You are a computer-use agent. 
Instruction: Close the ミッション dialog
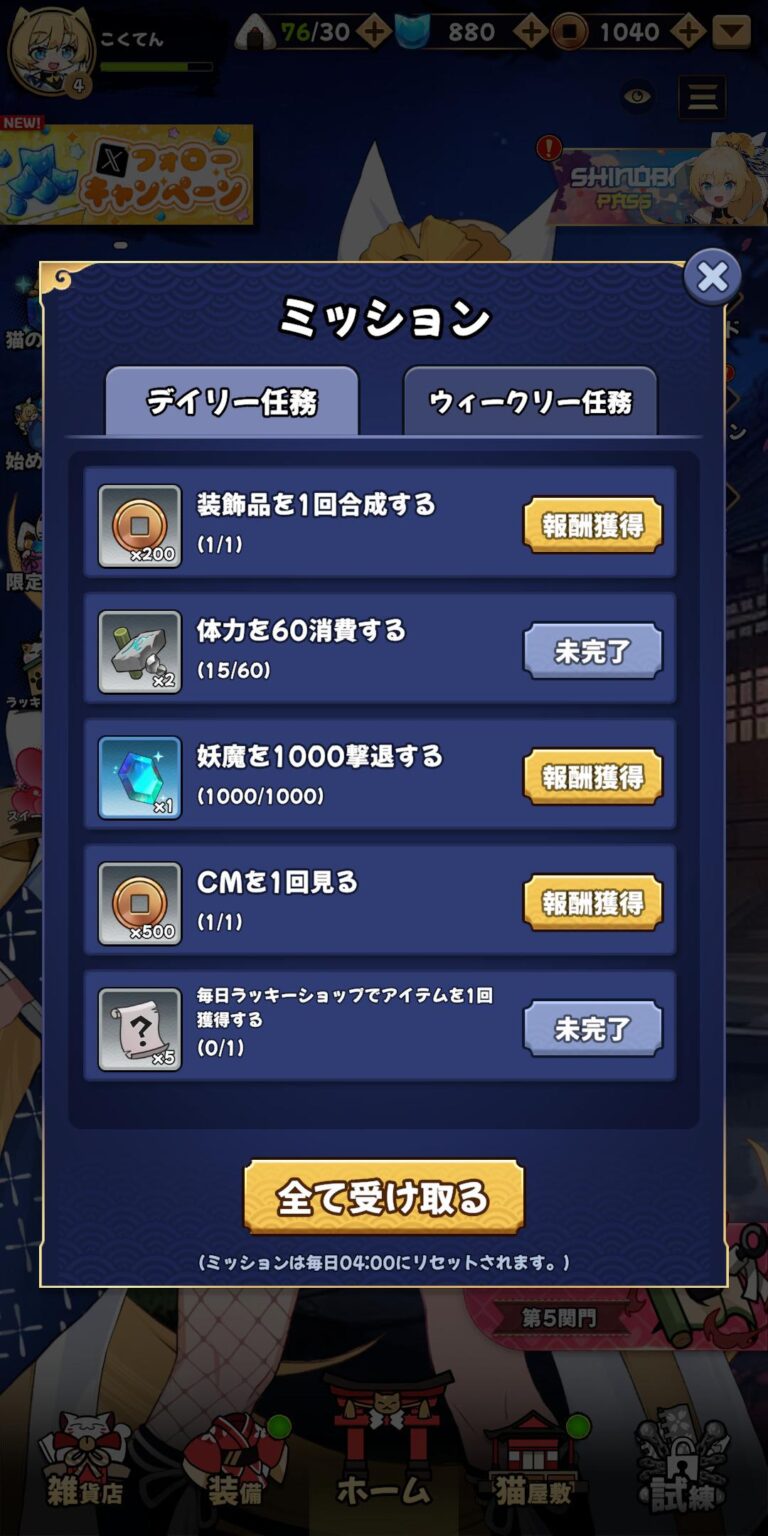(x=712, y=277)
